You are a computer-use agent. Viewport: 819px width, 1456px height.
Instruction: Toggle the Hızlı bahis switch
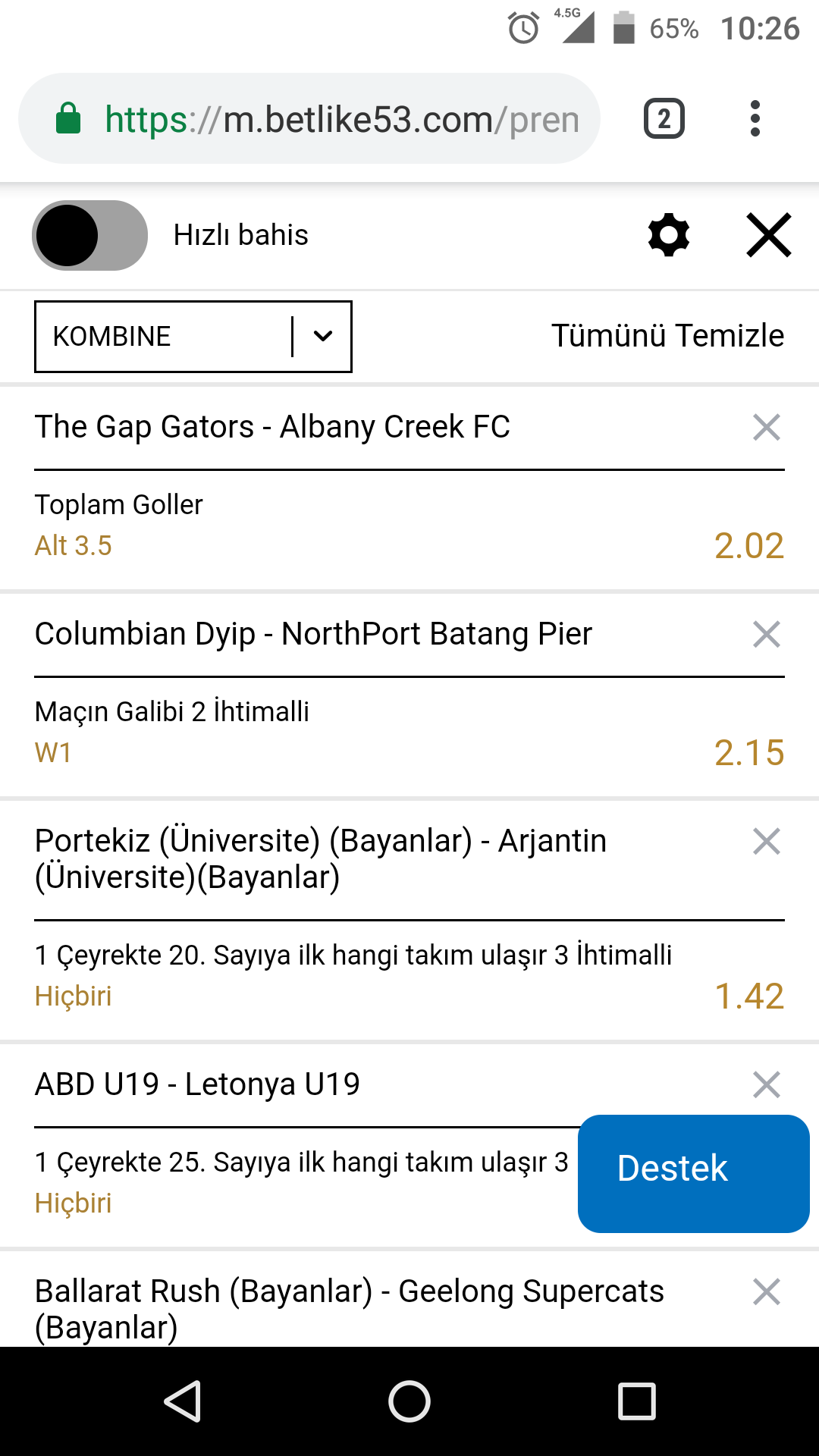pyautogui.click(x=89, y=235)
